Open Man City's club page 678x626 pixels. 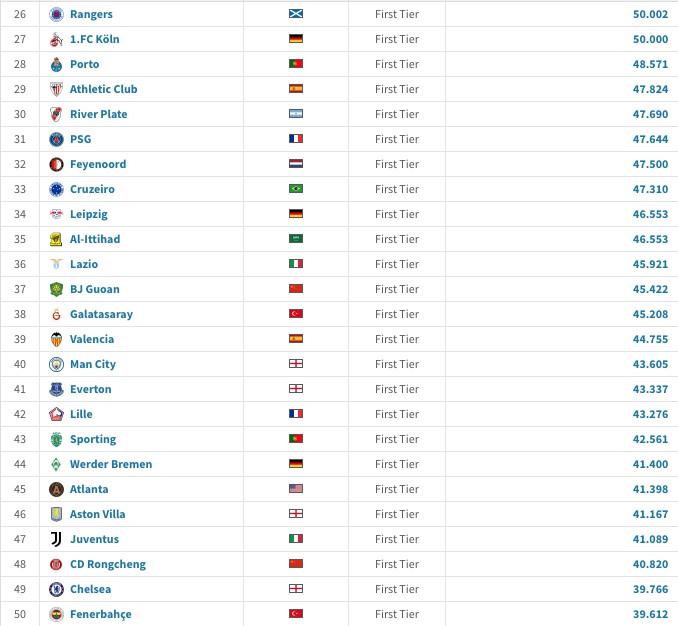pyautogui.click(x=92, y=364)
